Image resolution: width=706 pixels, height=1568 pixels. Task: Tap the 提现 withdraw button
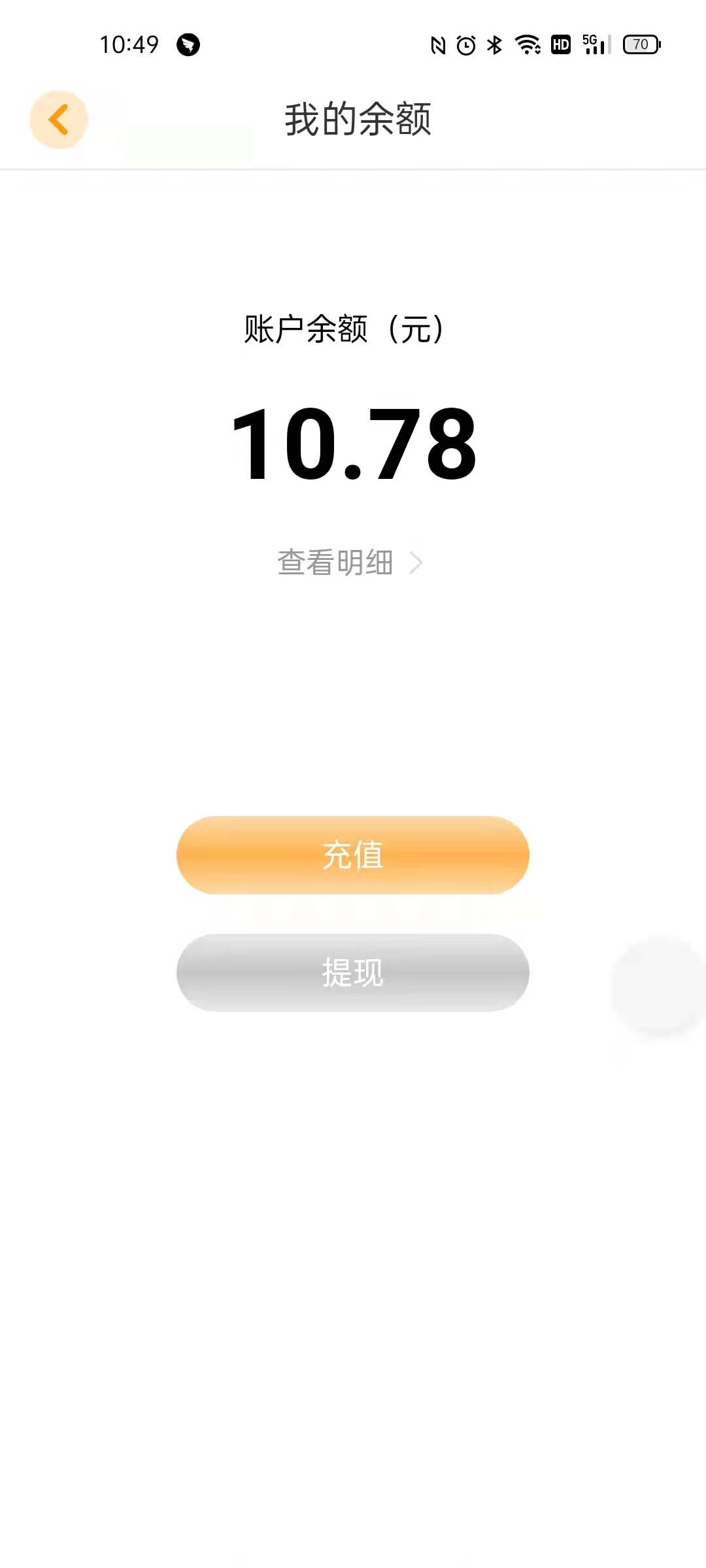[x=353, y=973]
